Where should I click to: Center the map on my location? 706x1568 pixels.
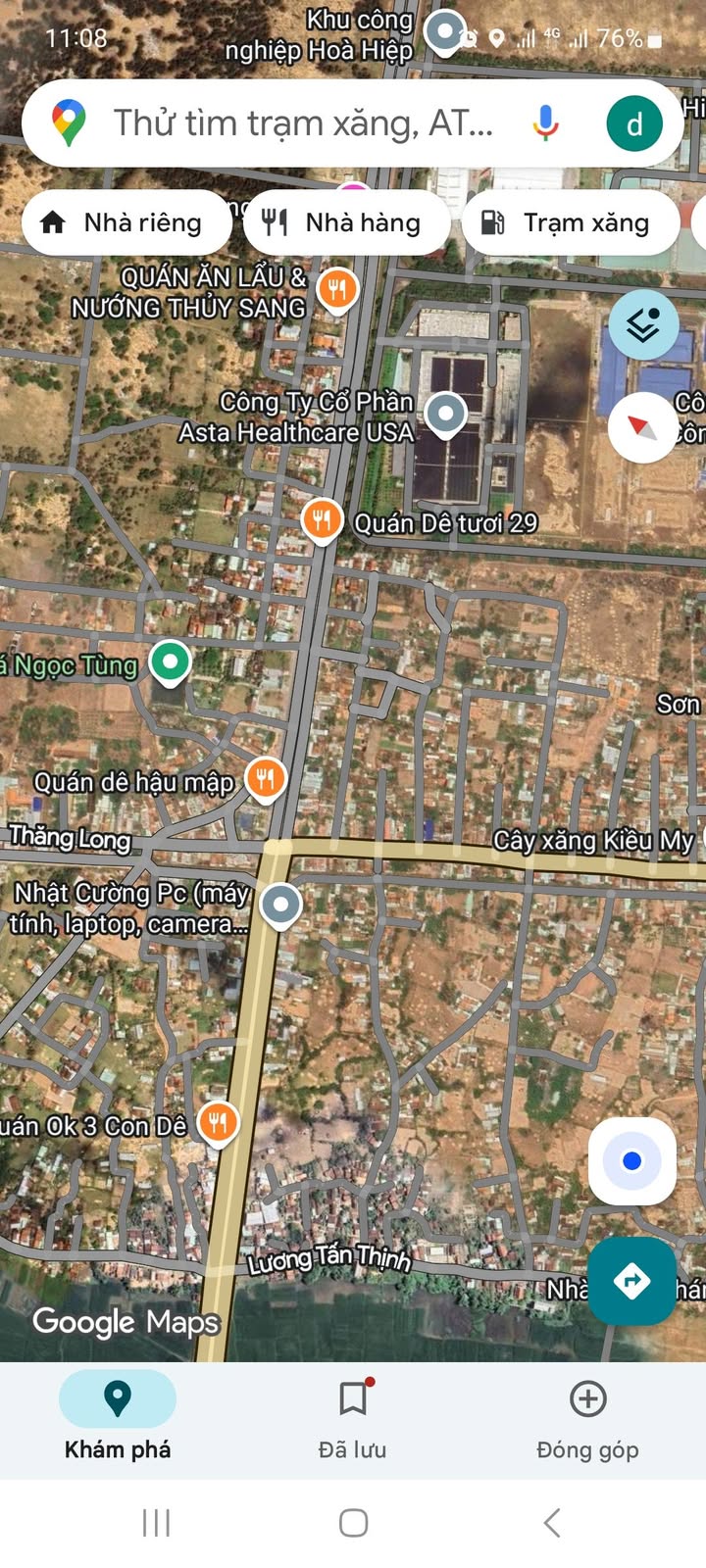point(632,1161)
